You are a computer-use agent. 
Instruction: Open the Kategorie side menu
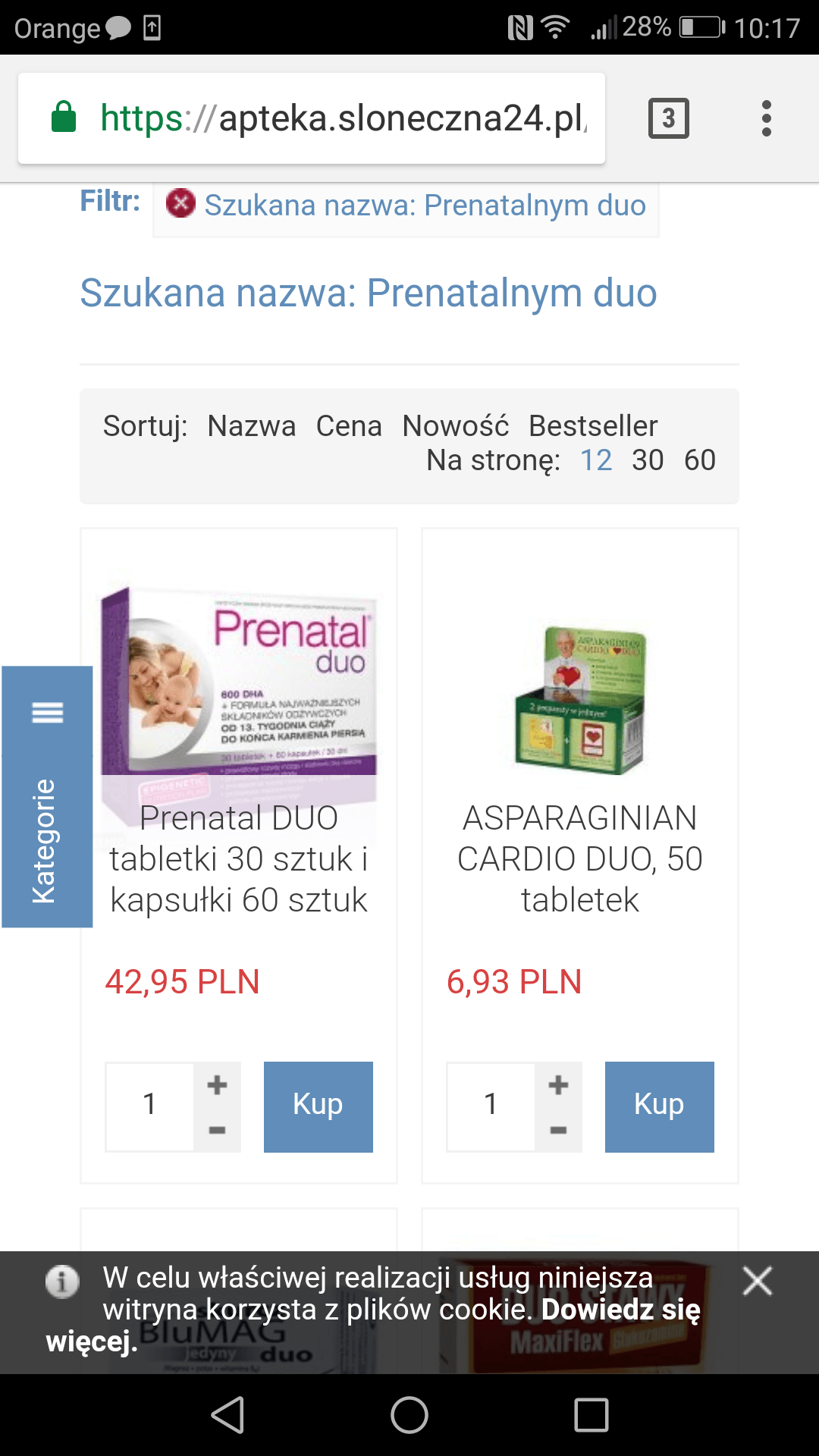tap(47, 796)
